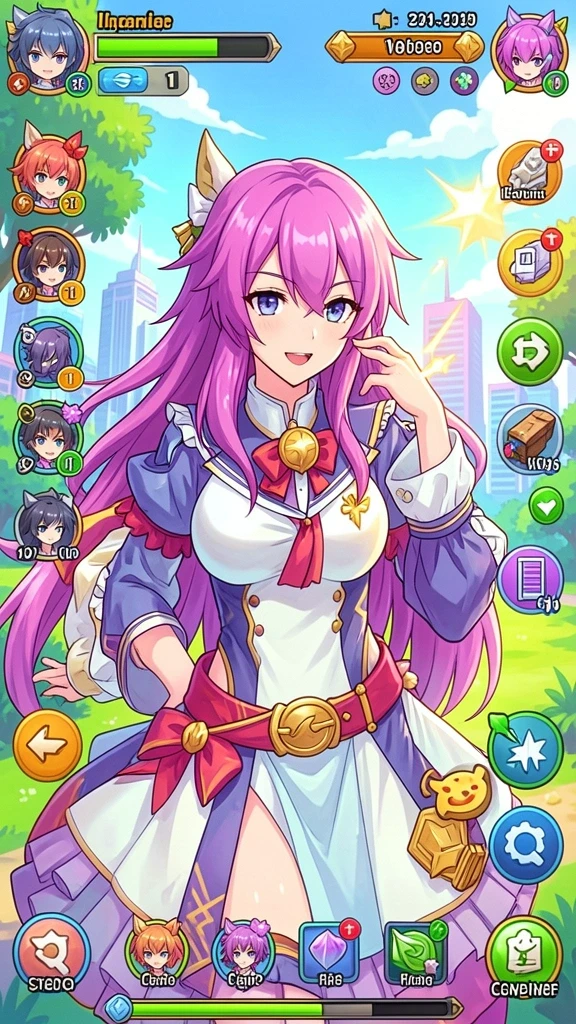
Task: Tap the green refresh arrows button
Action: pos(530,351)
